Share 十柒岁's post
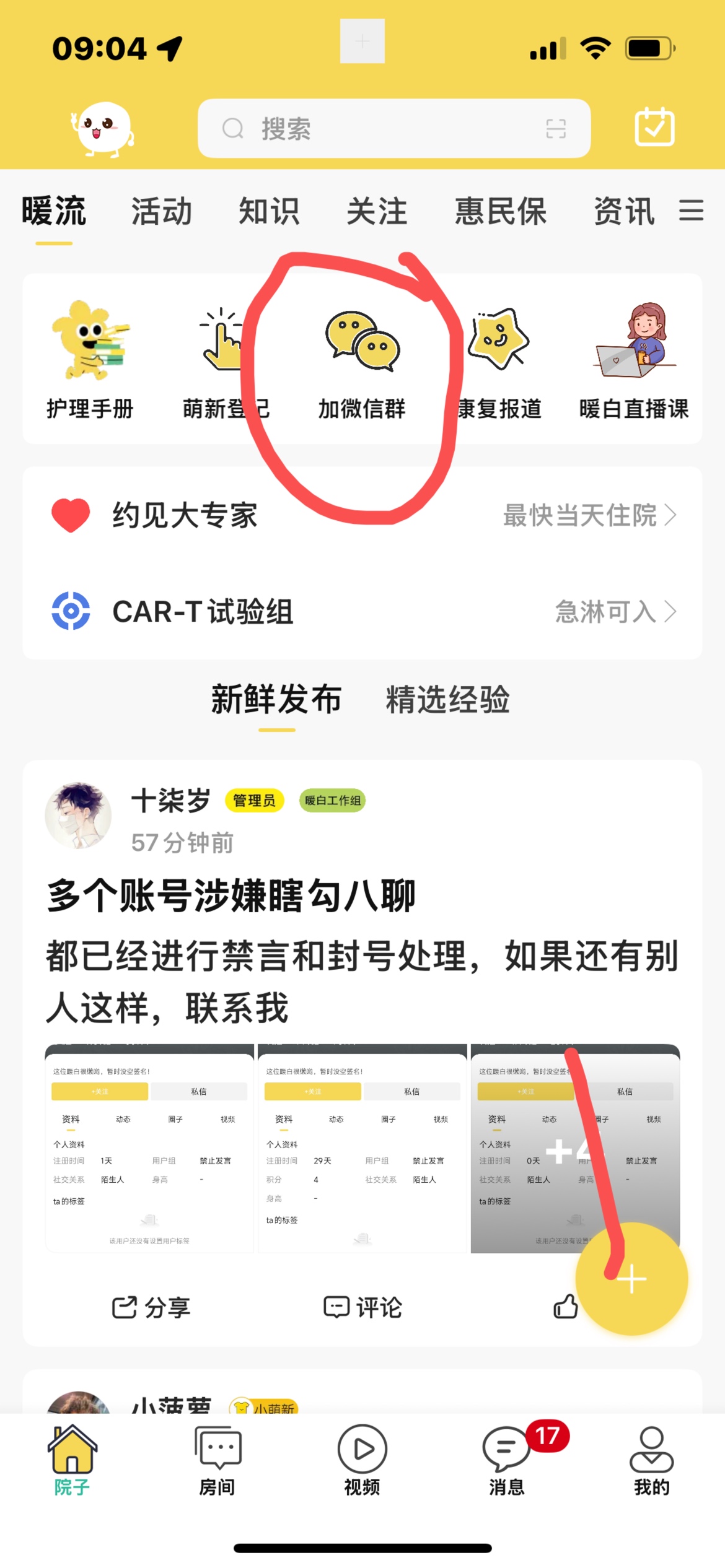 coord(151,1307)
